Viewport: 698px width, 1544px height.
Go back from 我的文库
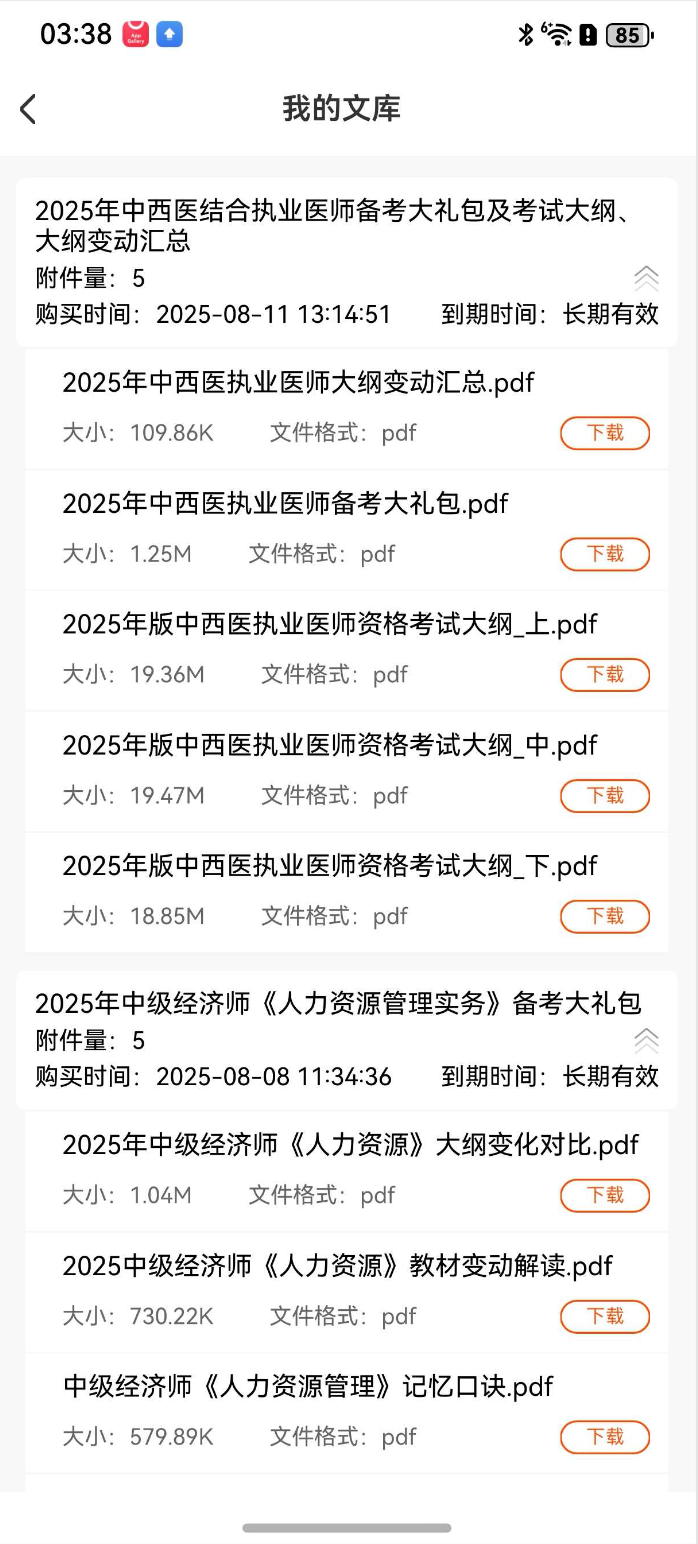coord(28,109)
